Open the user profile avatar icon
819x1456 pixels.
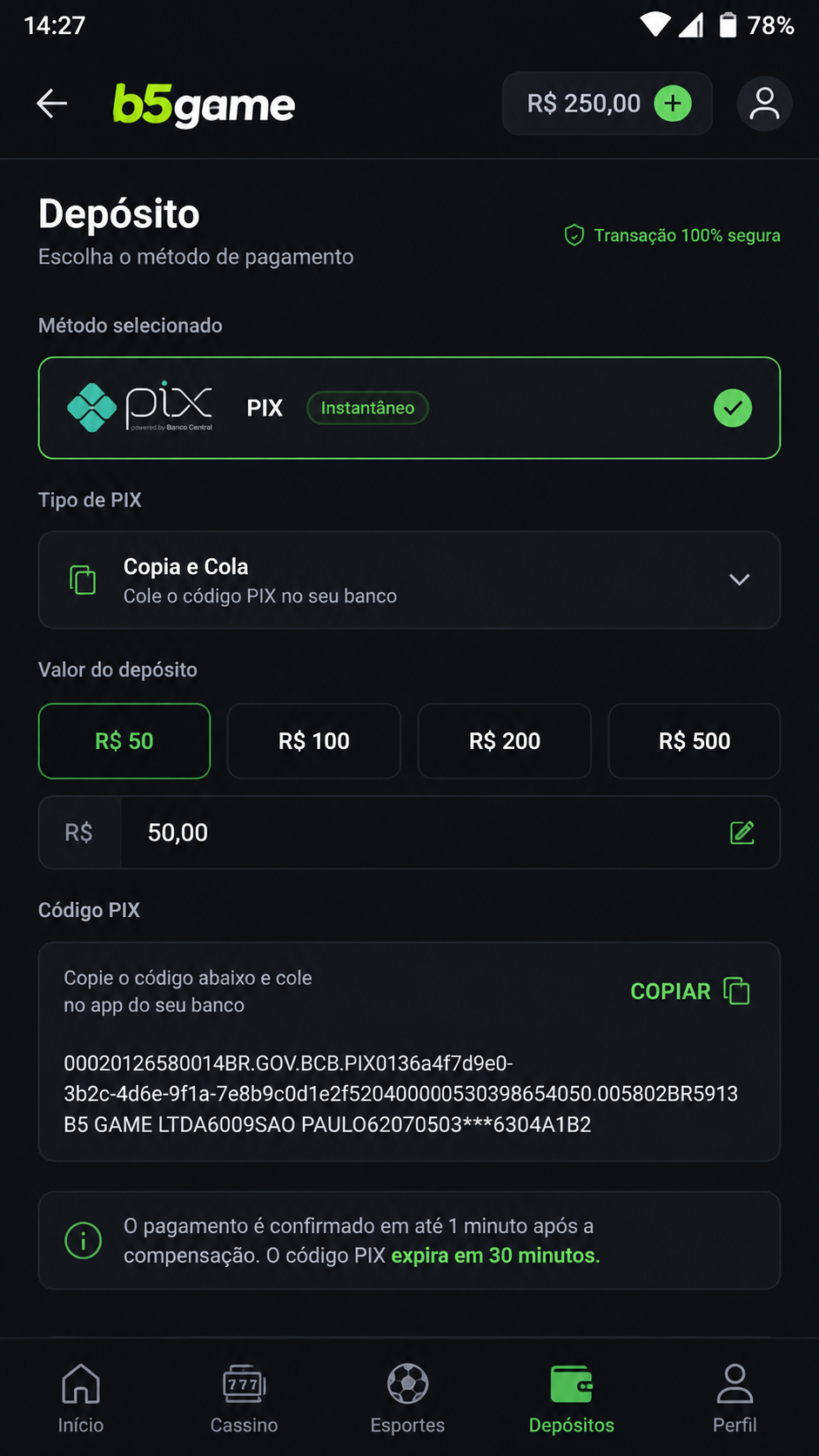[764, 104]
